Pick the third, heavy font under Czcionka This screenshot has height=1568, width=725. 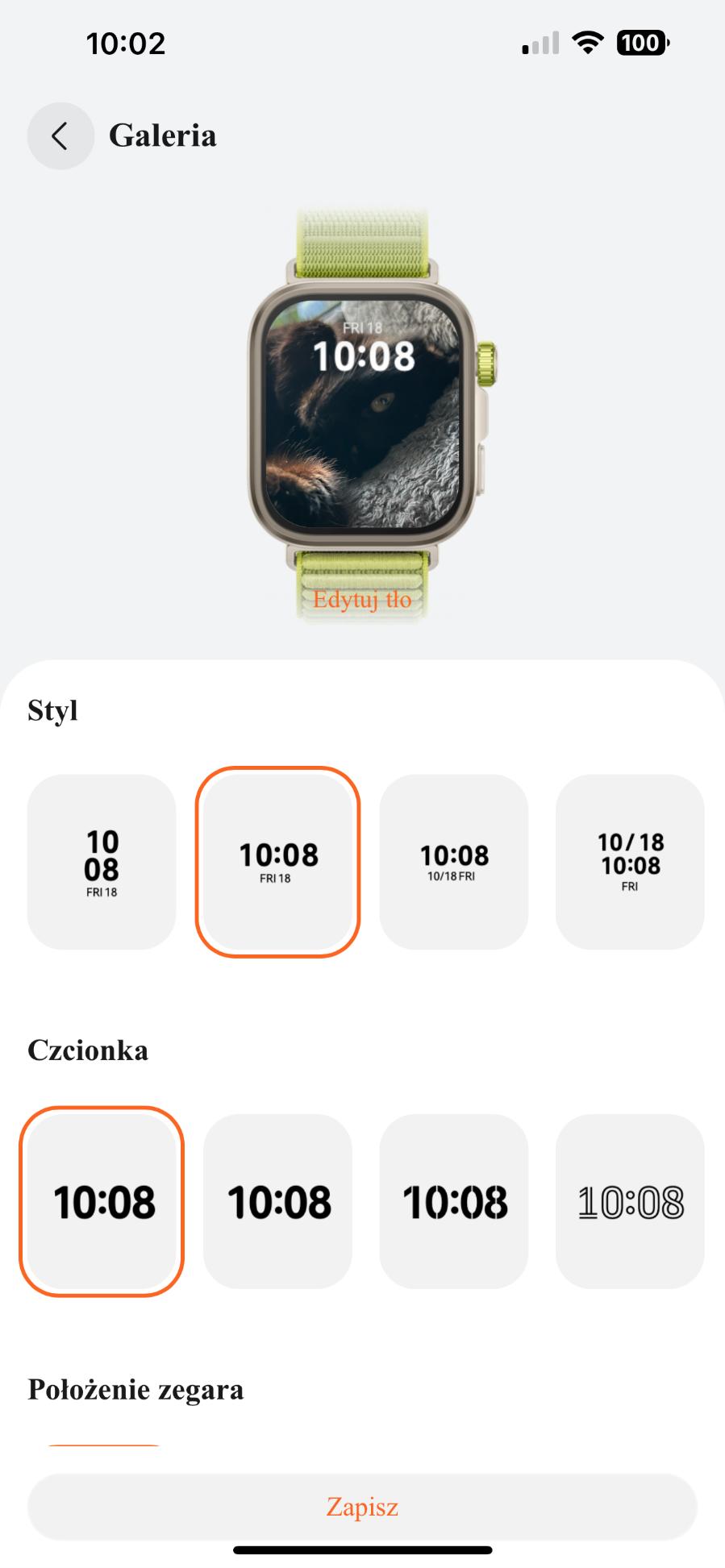(x=454, y=1201)
